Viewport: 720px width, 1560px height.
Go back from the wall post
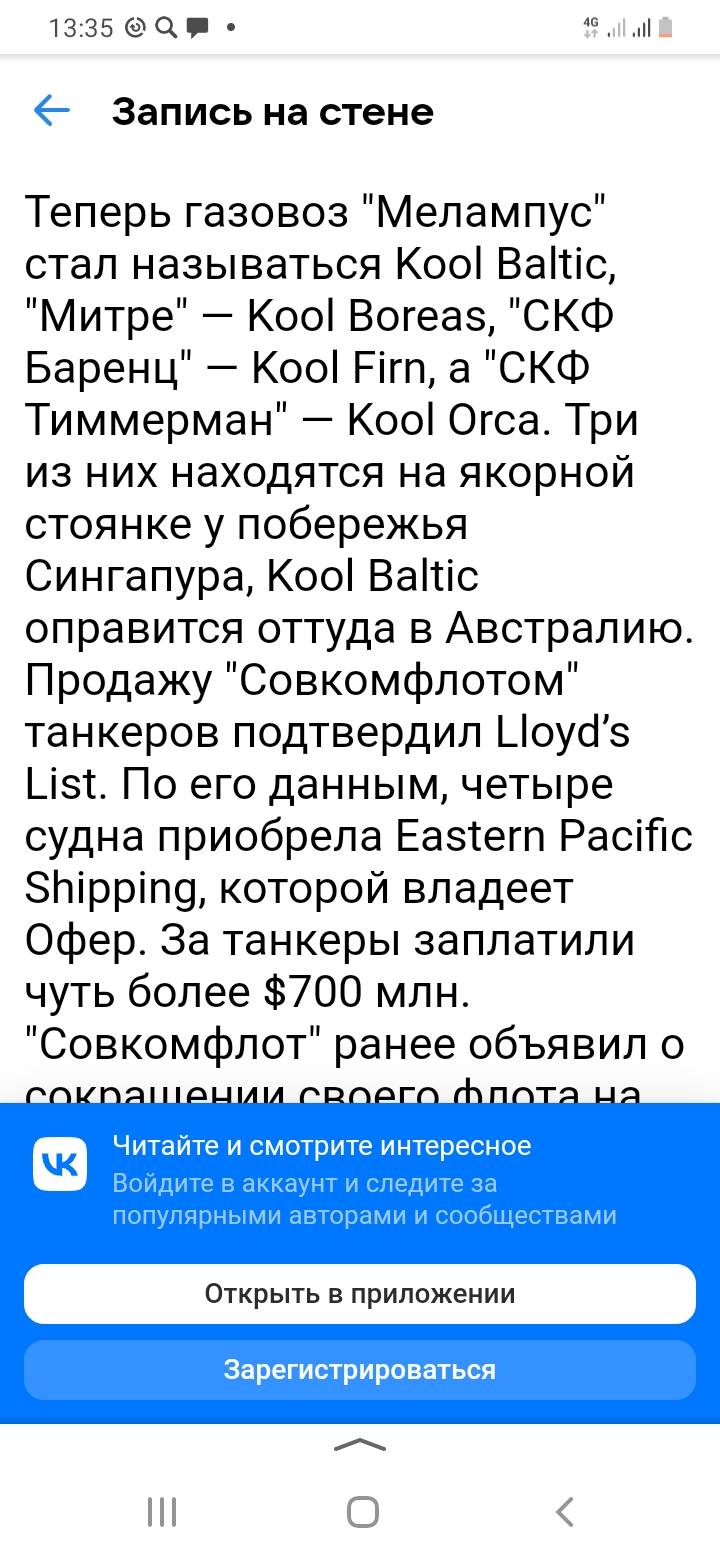[x=51, y=111]
